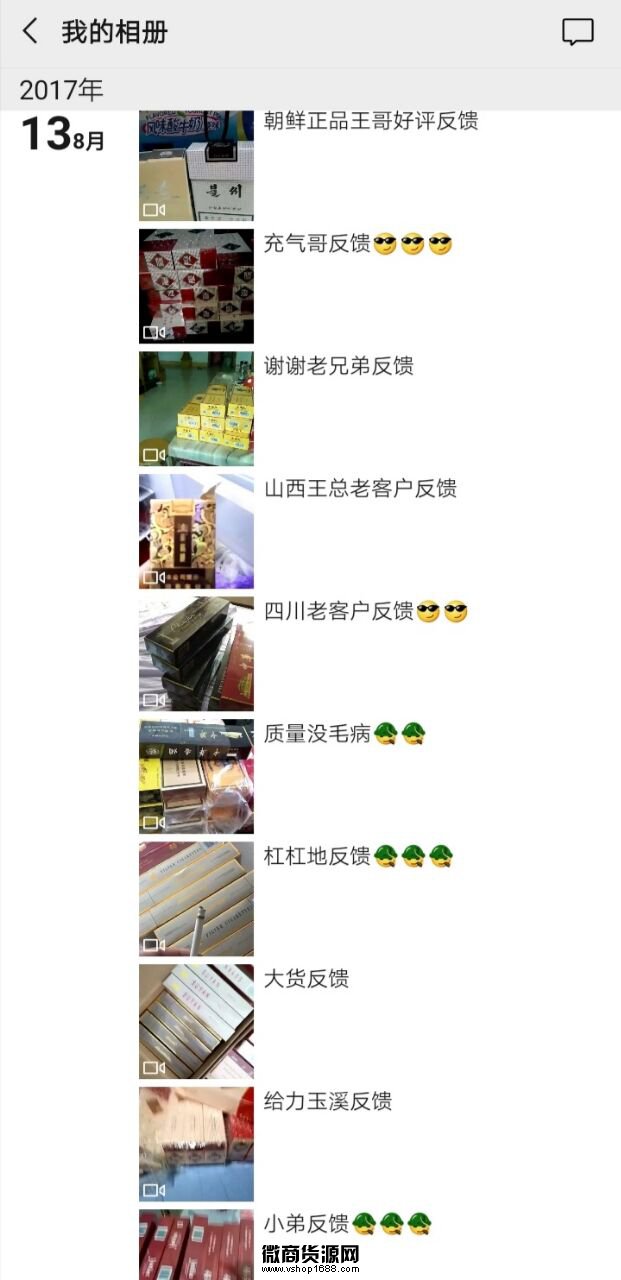Open the 杠杠地反馈 video post
The width and height of the screenshot is (621, 1280).
pos(196,898)
